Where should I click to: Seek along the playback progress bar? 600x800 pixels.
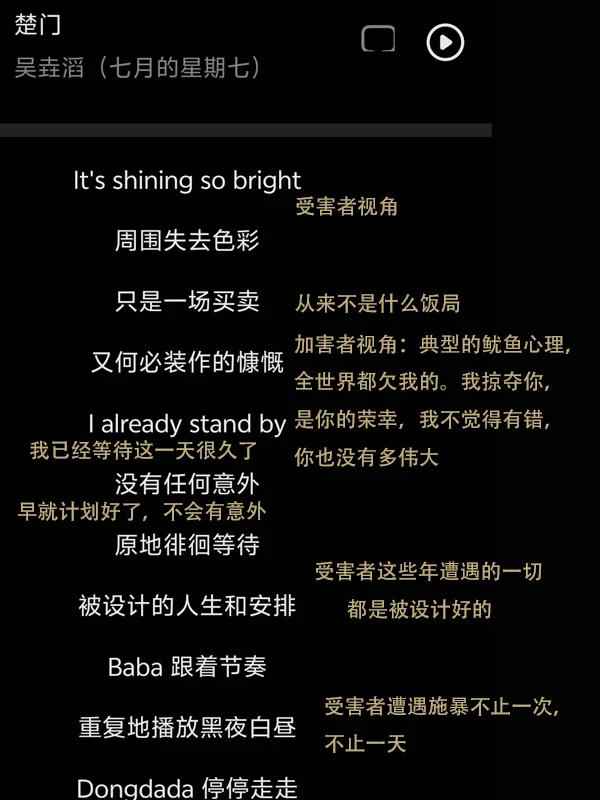[245, 130]
